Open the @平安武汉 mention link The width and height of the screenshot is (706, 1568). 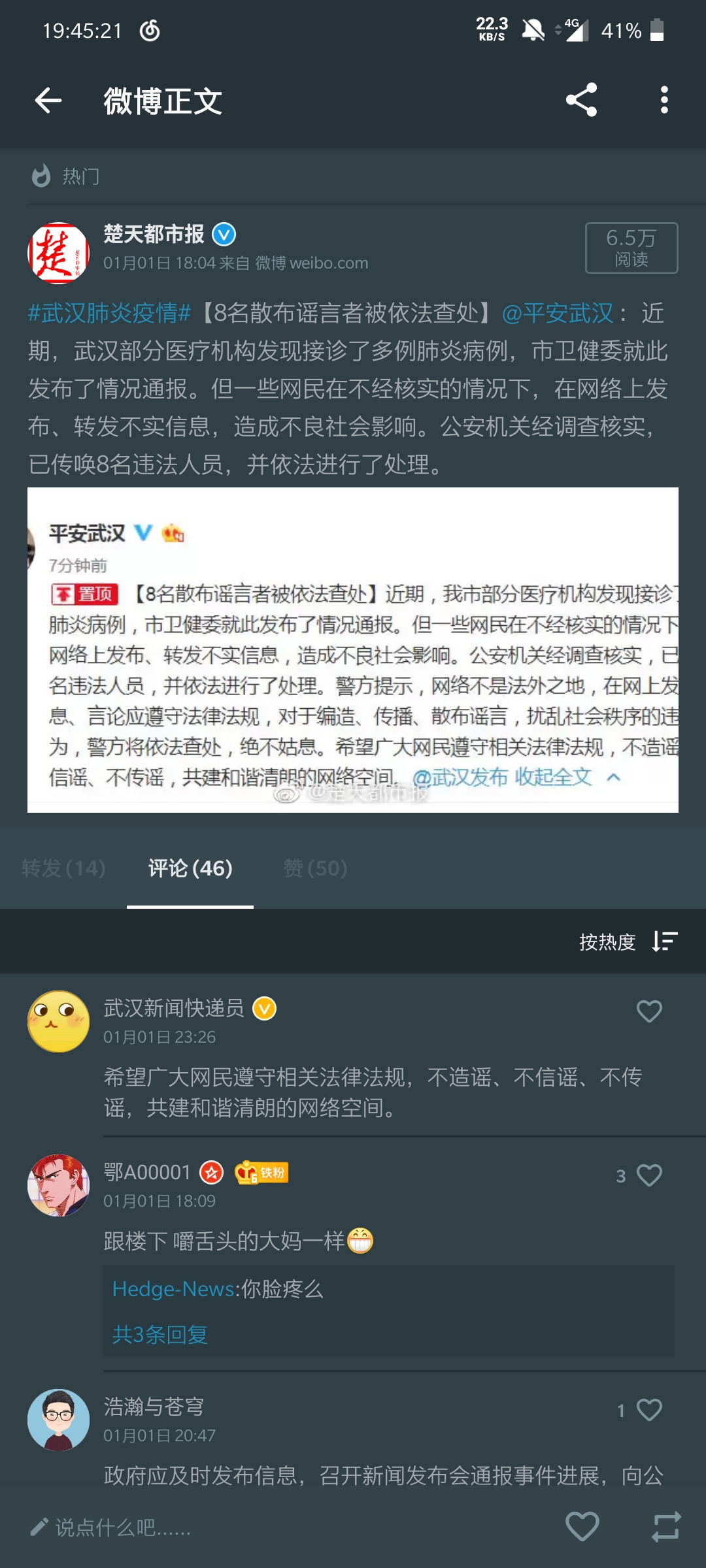click(x=558, y=314)
